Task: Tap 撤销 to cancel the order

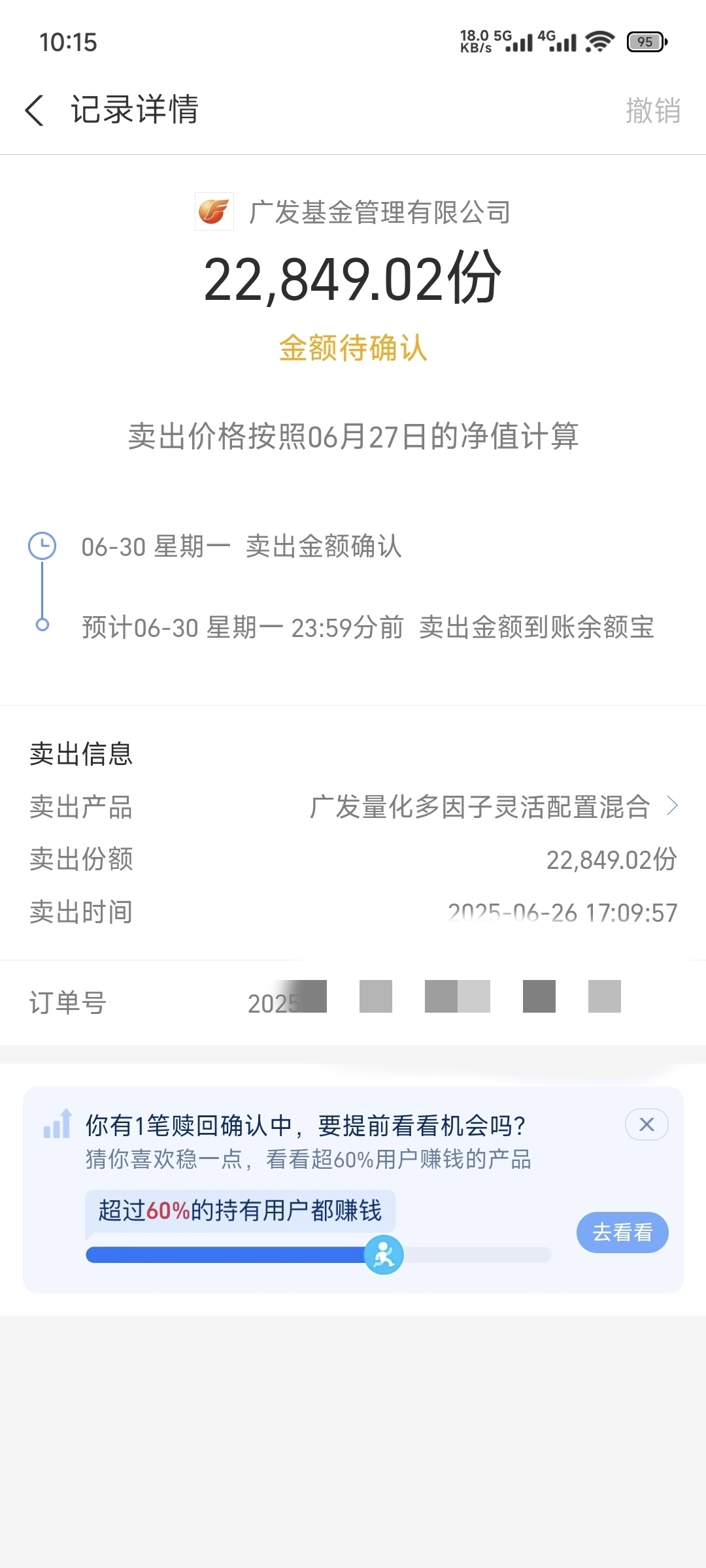Action: pos(652,110)
